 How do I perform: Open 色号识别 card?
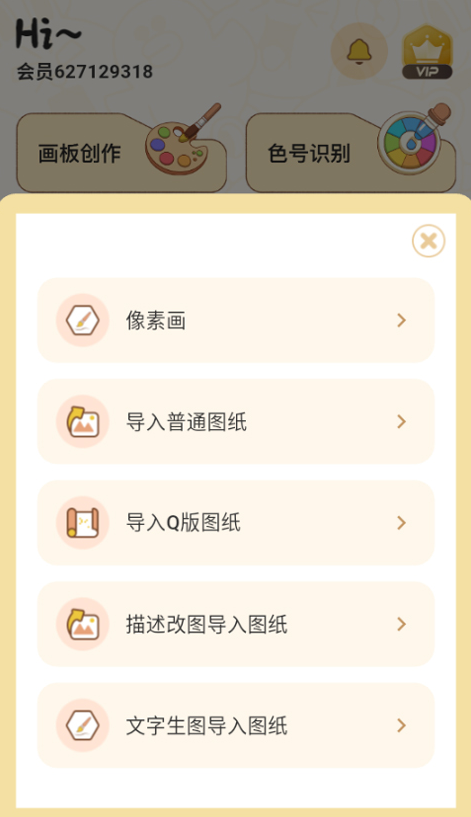(x=351, y=150)
